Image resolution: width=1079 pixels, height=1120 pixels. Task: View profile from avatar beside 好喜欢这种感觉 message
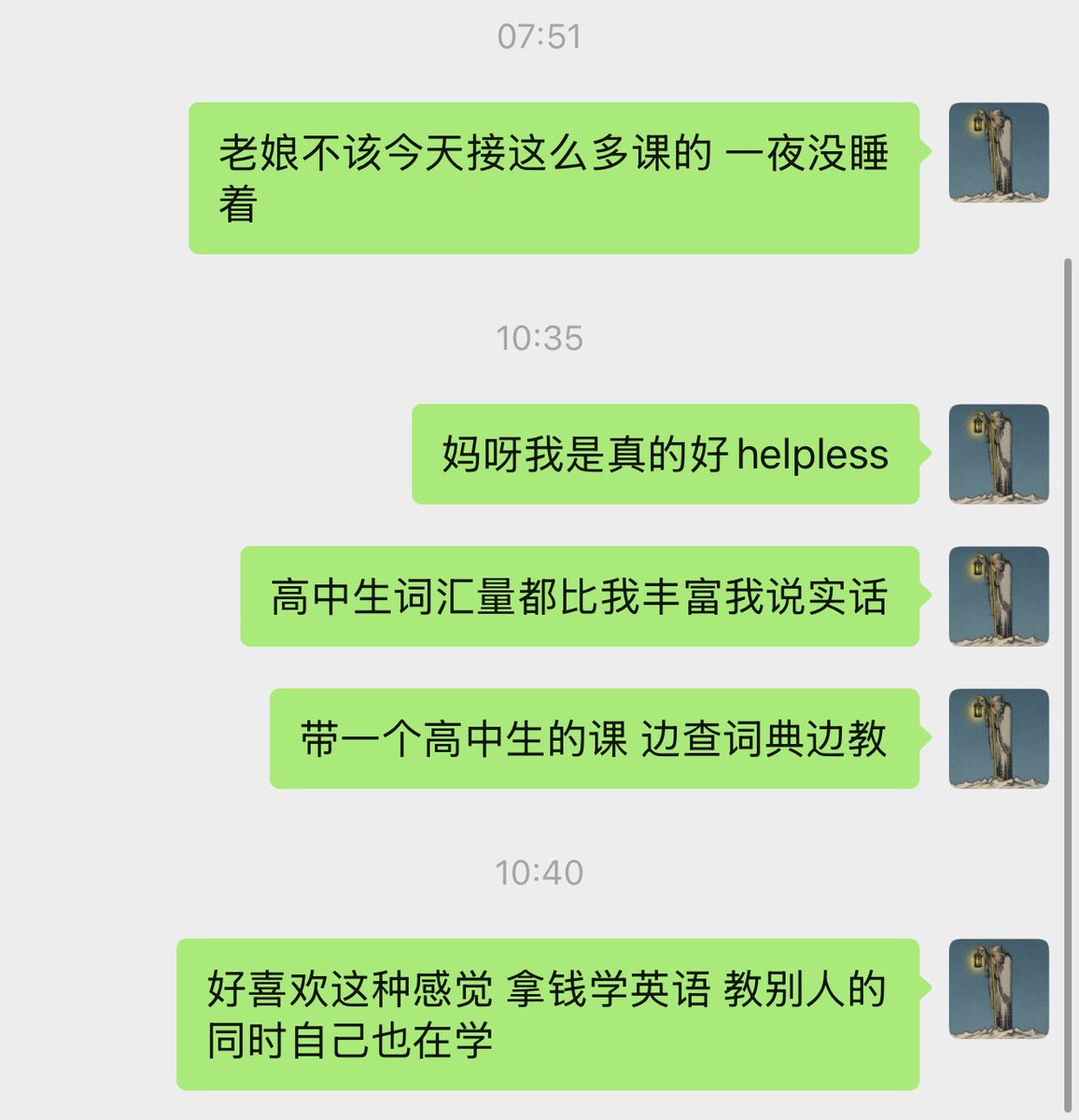999,988
